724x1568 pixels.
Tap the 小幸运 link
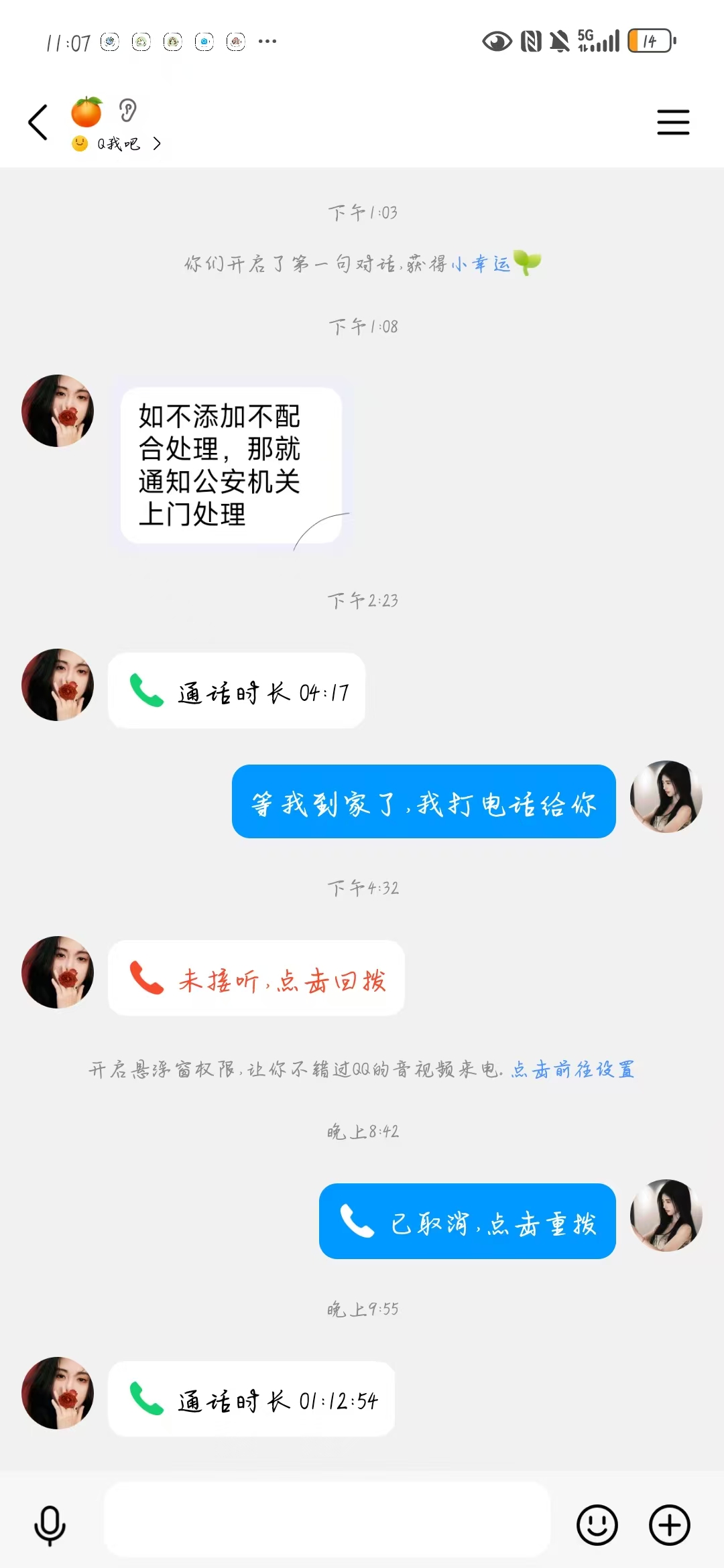point(481,264)
